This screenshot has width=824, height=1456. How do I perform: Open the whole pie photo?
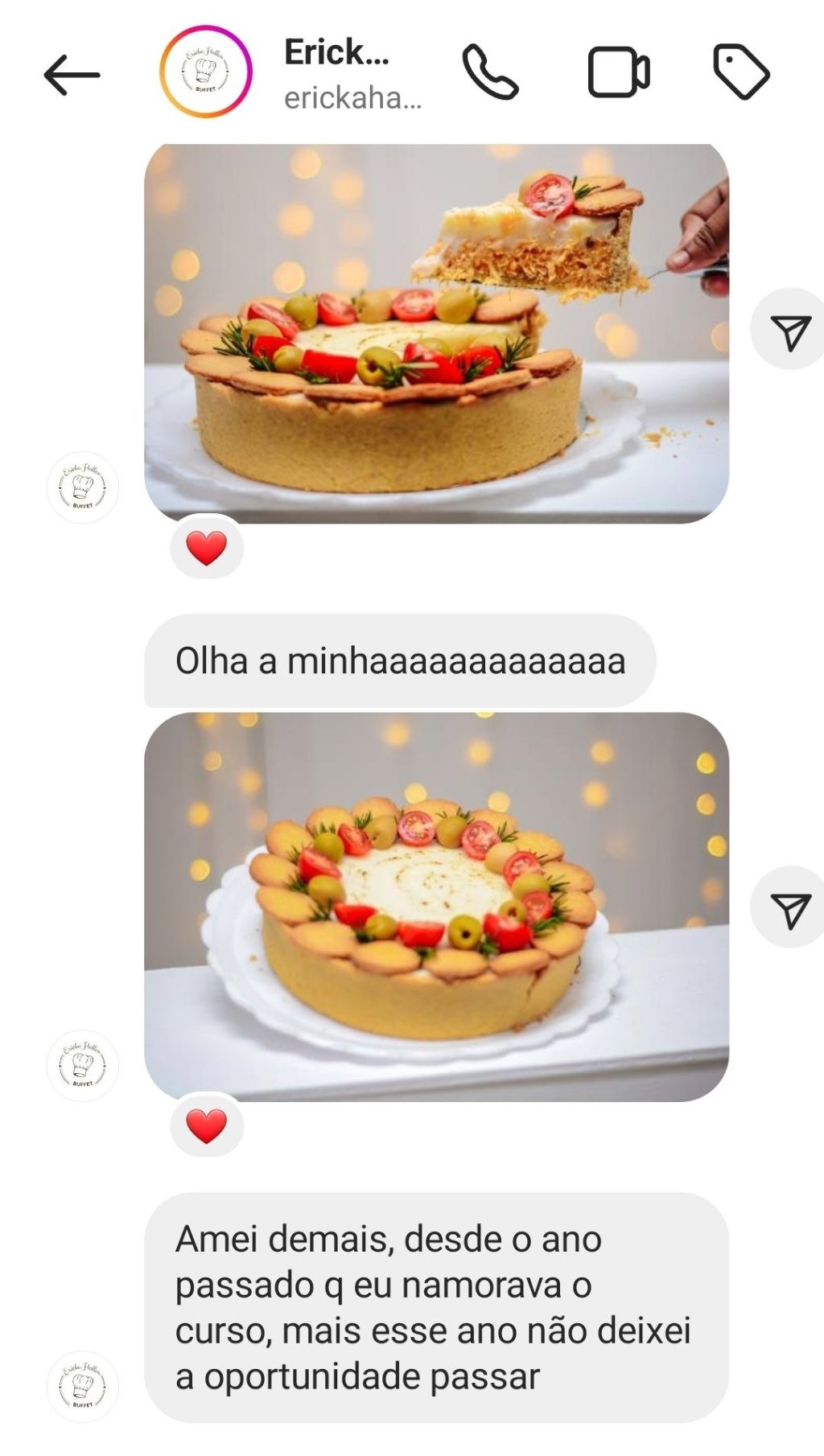[436, 907]
